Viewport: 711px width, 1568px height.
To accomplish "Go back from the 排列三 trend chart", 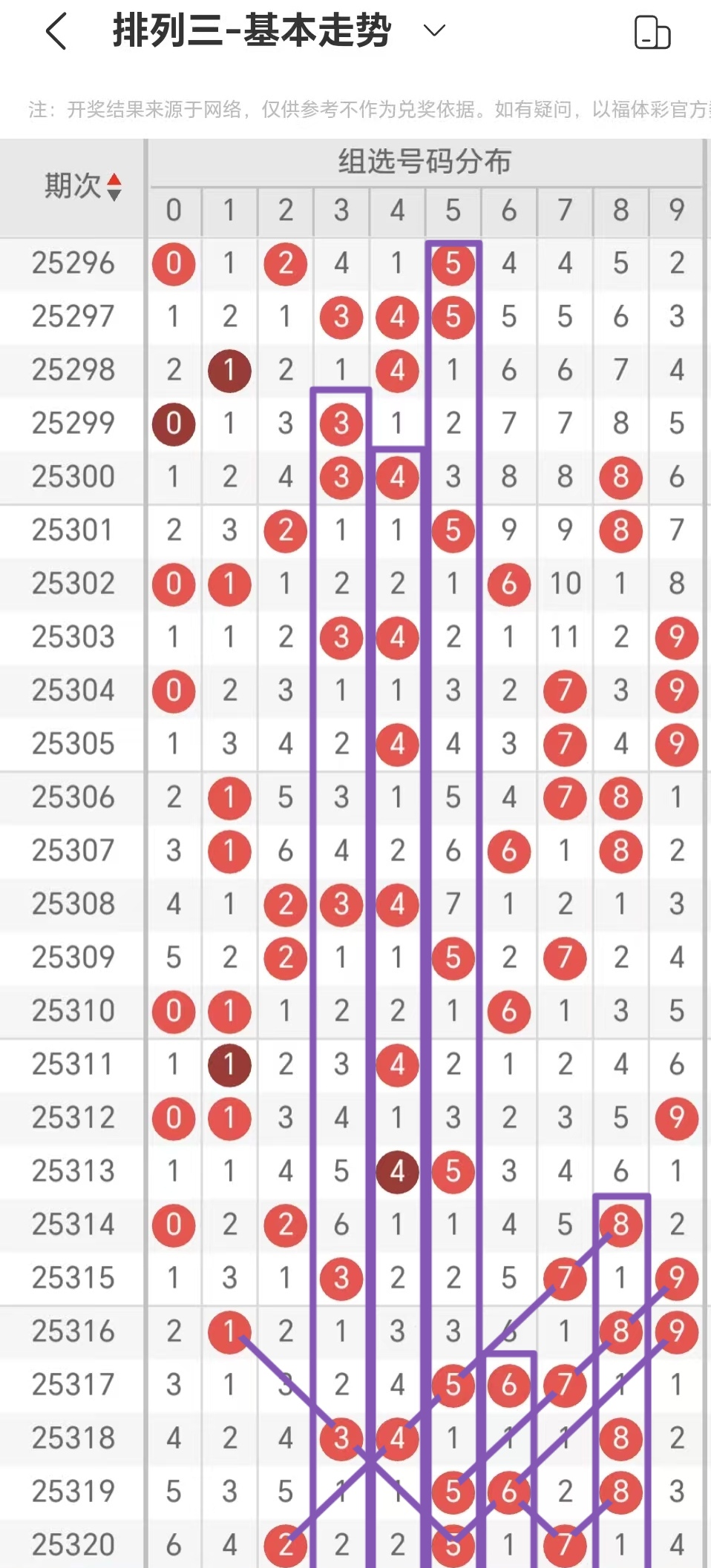I will 56,31.
